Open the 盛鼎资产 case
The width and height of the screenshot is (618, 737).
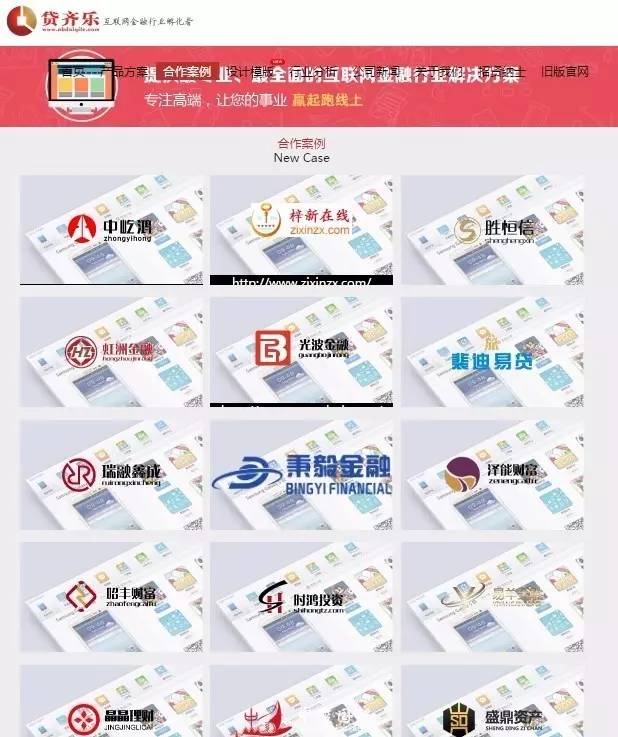pos(493,705)
